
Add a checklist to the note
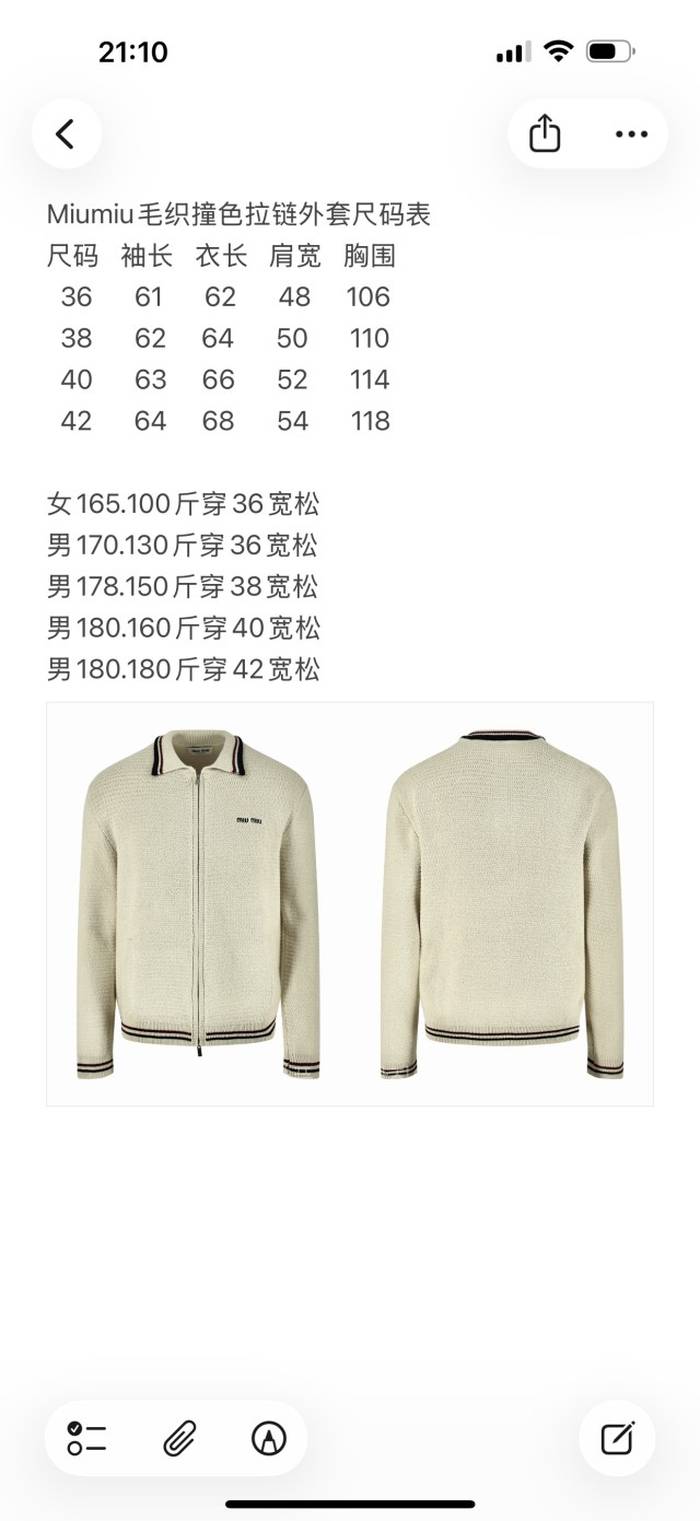point(88,1439)
